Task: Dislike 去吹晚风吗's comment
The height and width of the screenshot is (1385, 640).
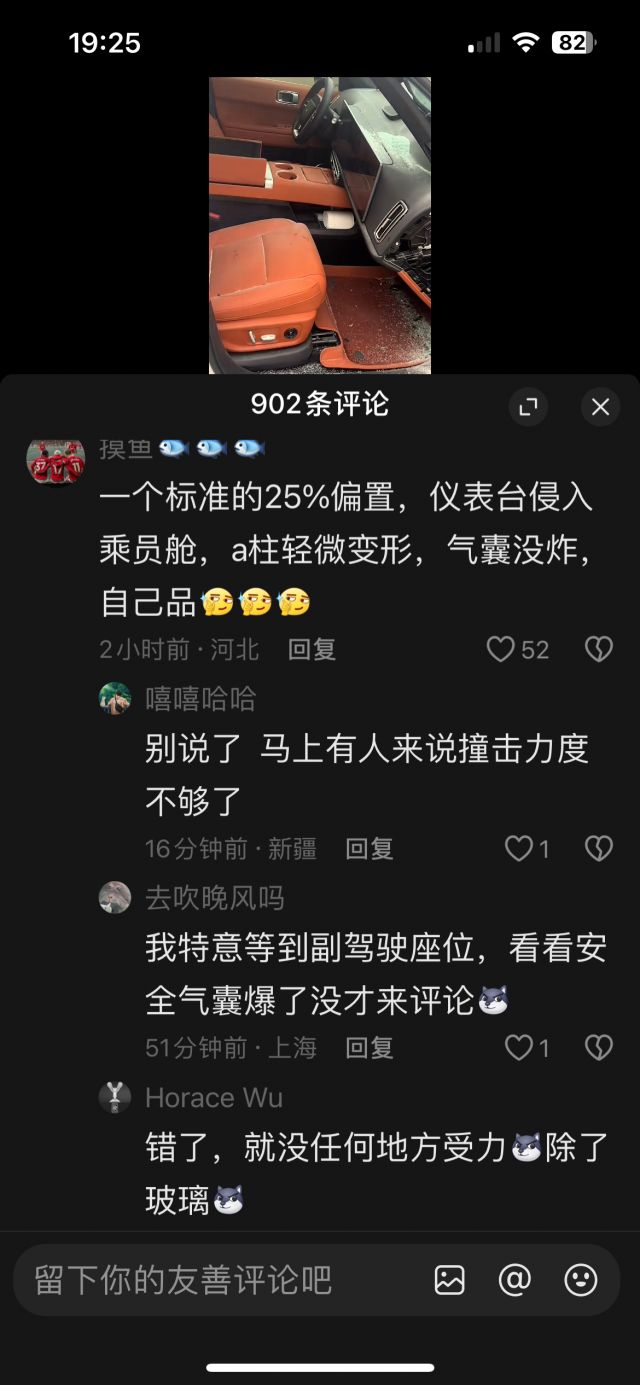Action: [598, 1048]
